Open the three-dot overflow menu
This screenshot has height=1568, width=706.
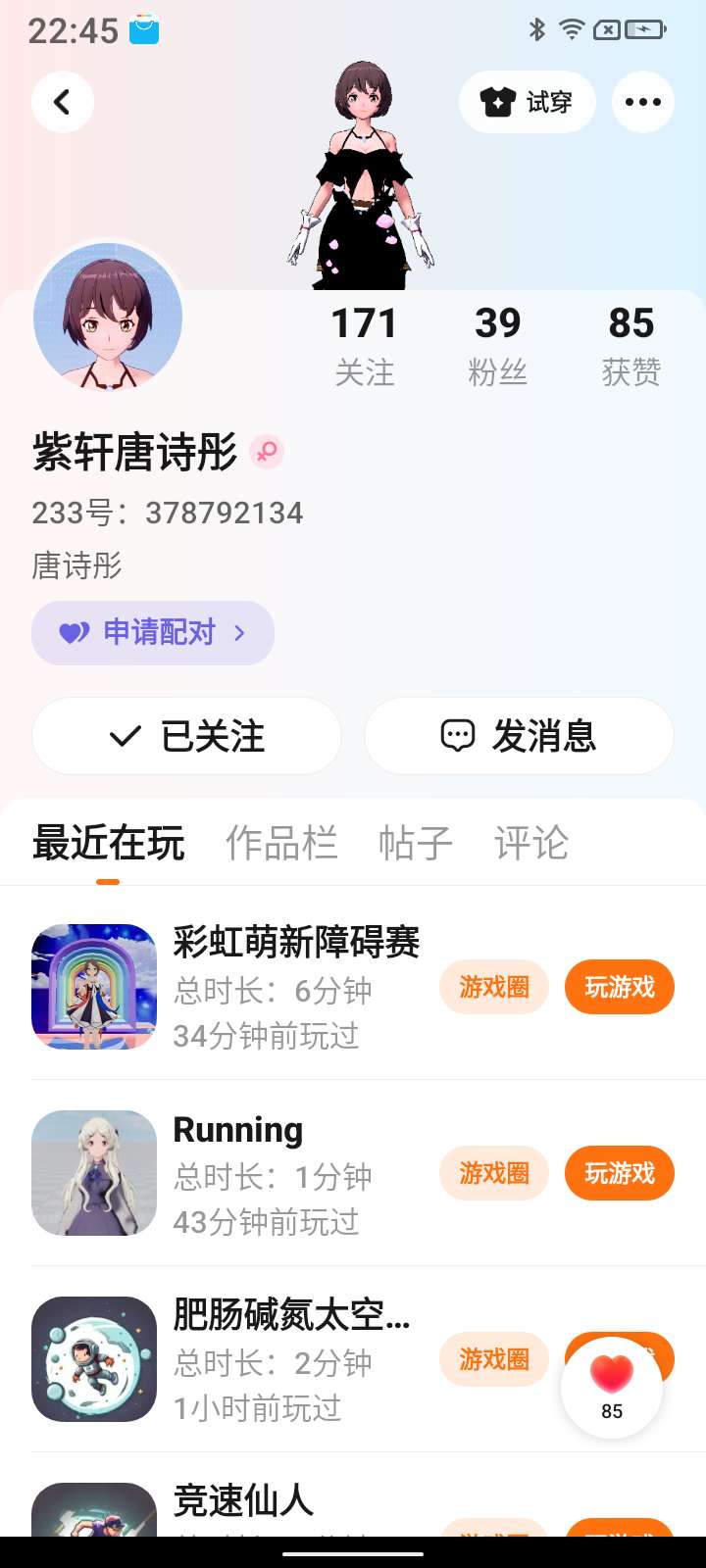click(642, 102)
